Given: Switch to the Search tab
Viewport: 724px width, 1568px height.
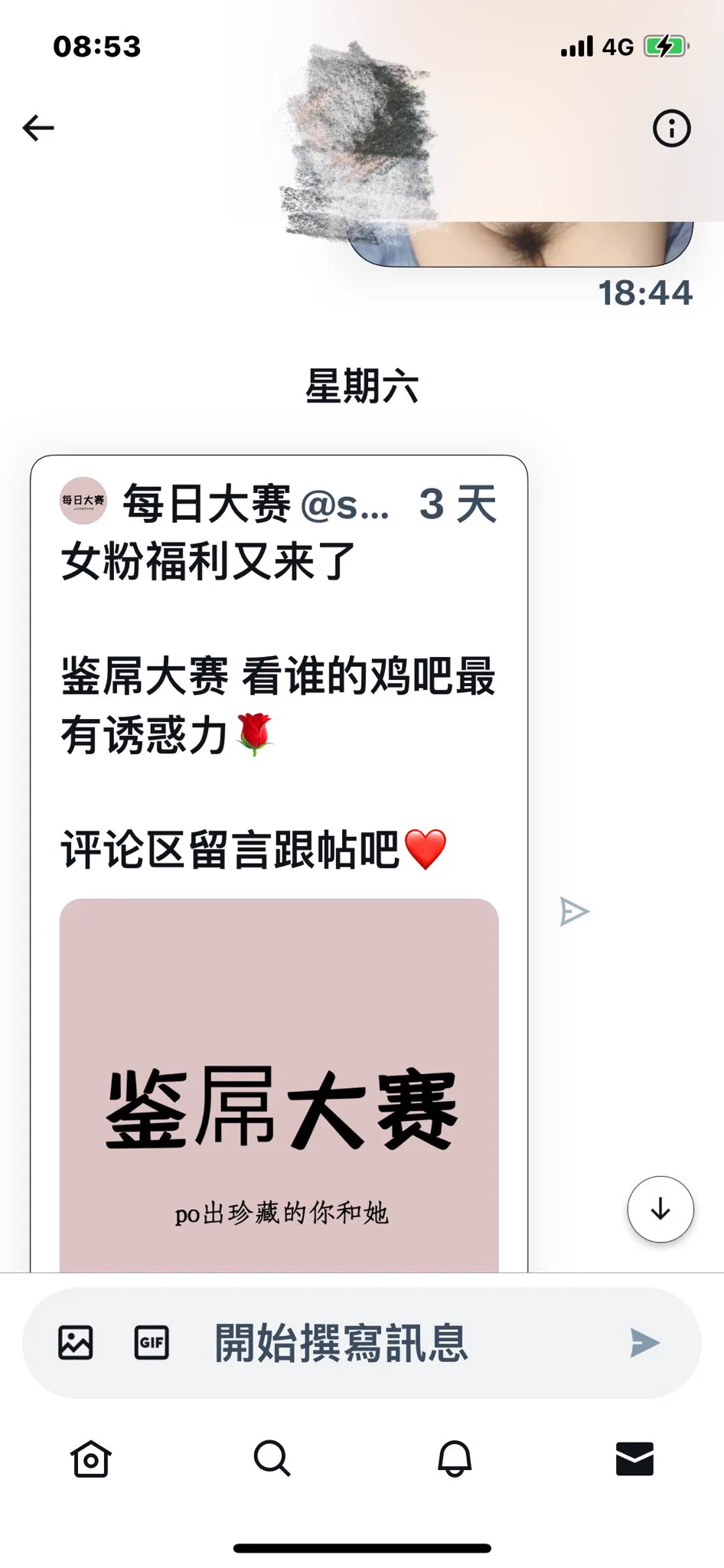Looking at the screenshot, I should tap(272, 1459).
